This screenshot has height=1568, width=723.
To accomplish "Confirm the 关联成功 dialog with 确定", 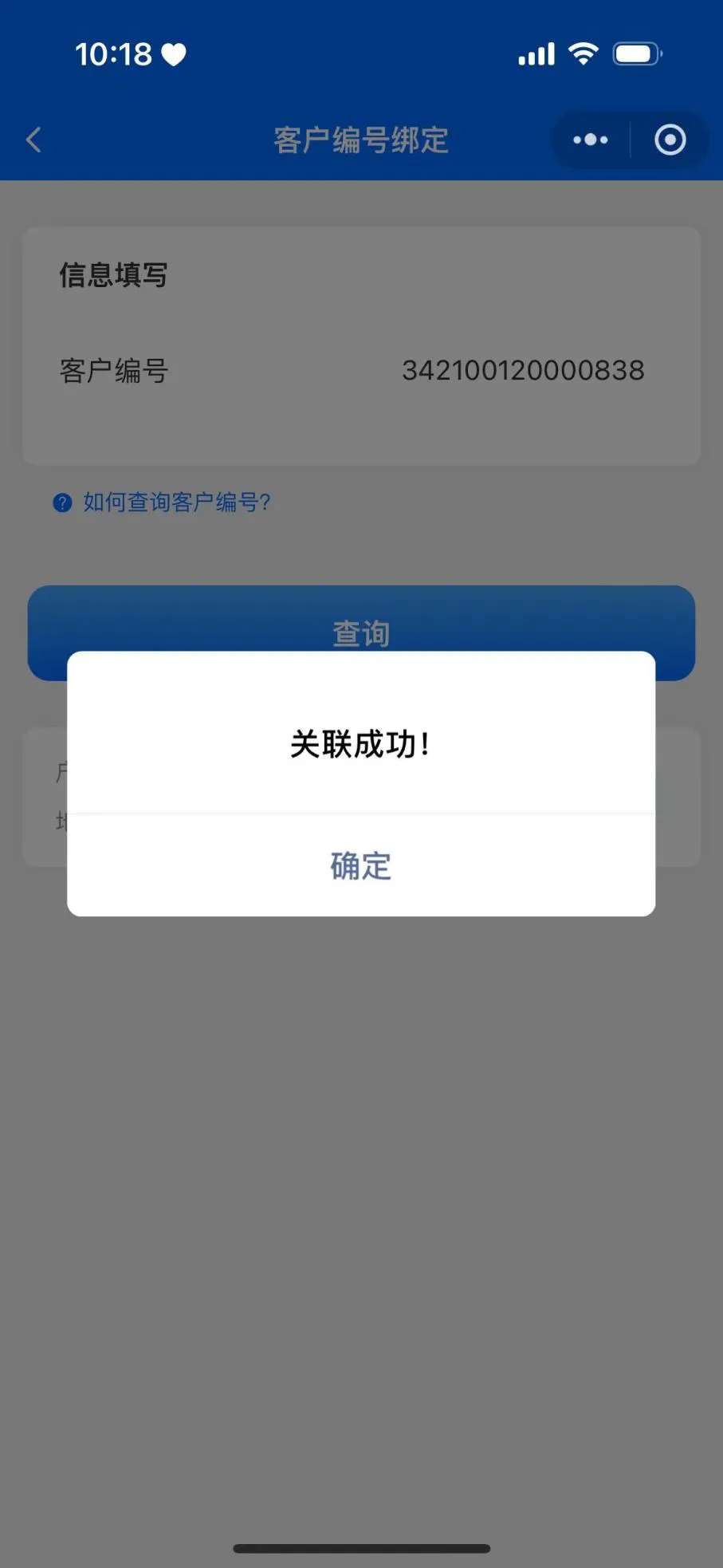I will click(361, 865).
